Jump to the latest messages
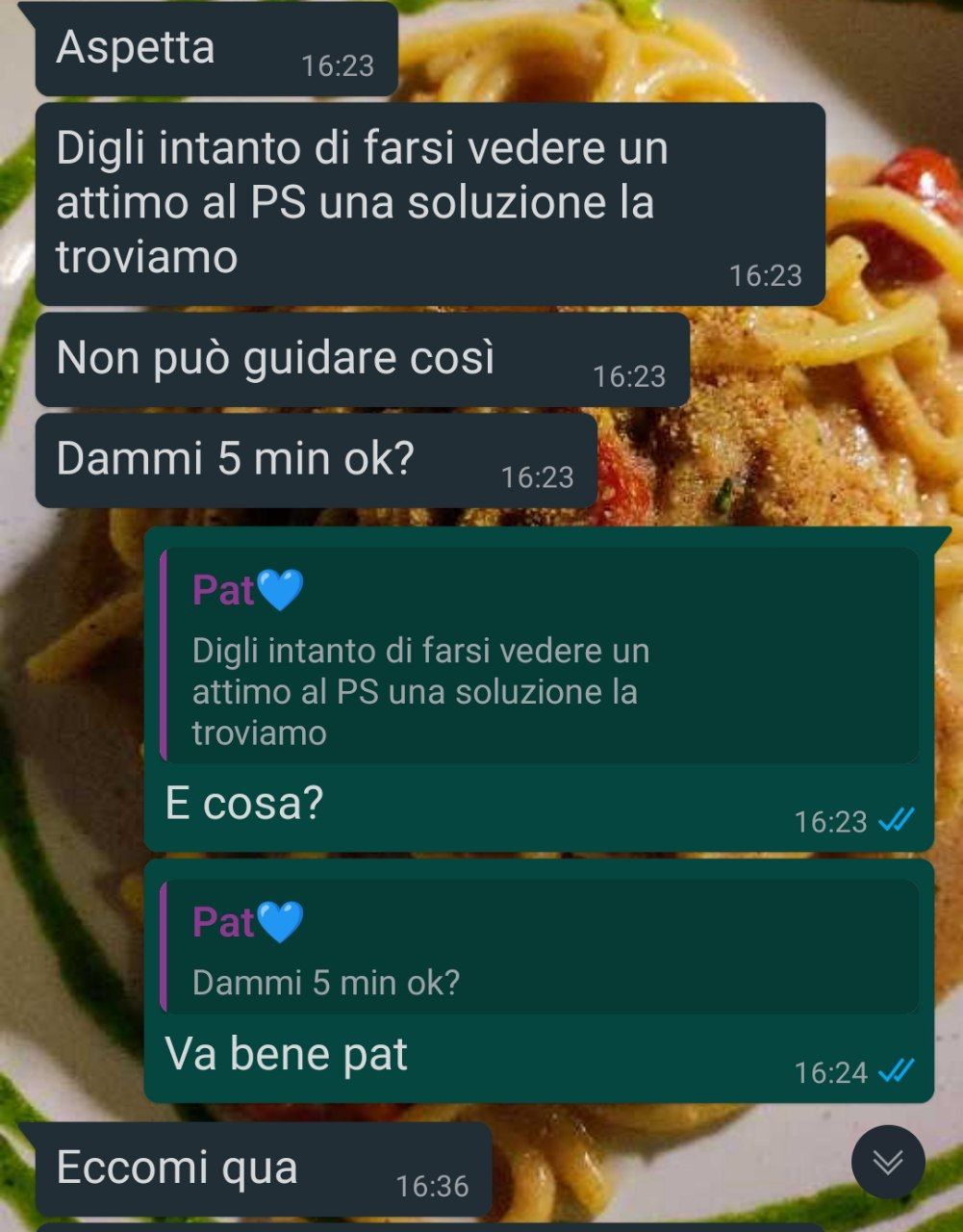 coord(887,1162)
